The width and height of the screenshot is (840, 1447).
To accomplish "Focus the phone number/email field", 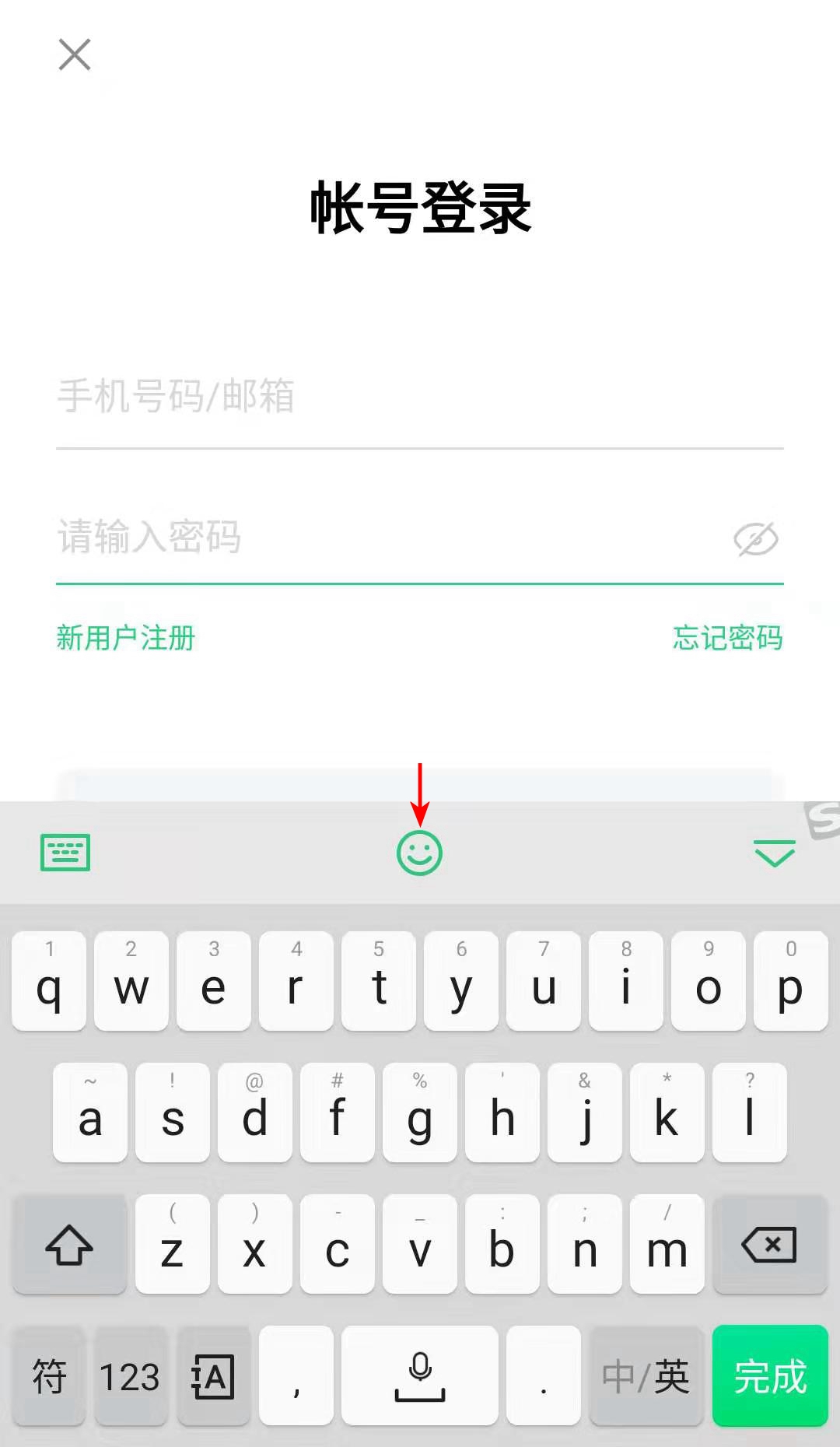I will tap(420, 397).
